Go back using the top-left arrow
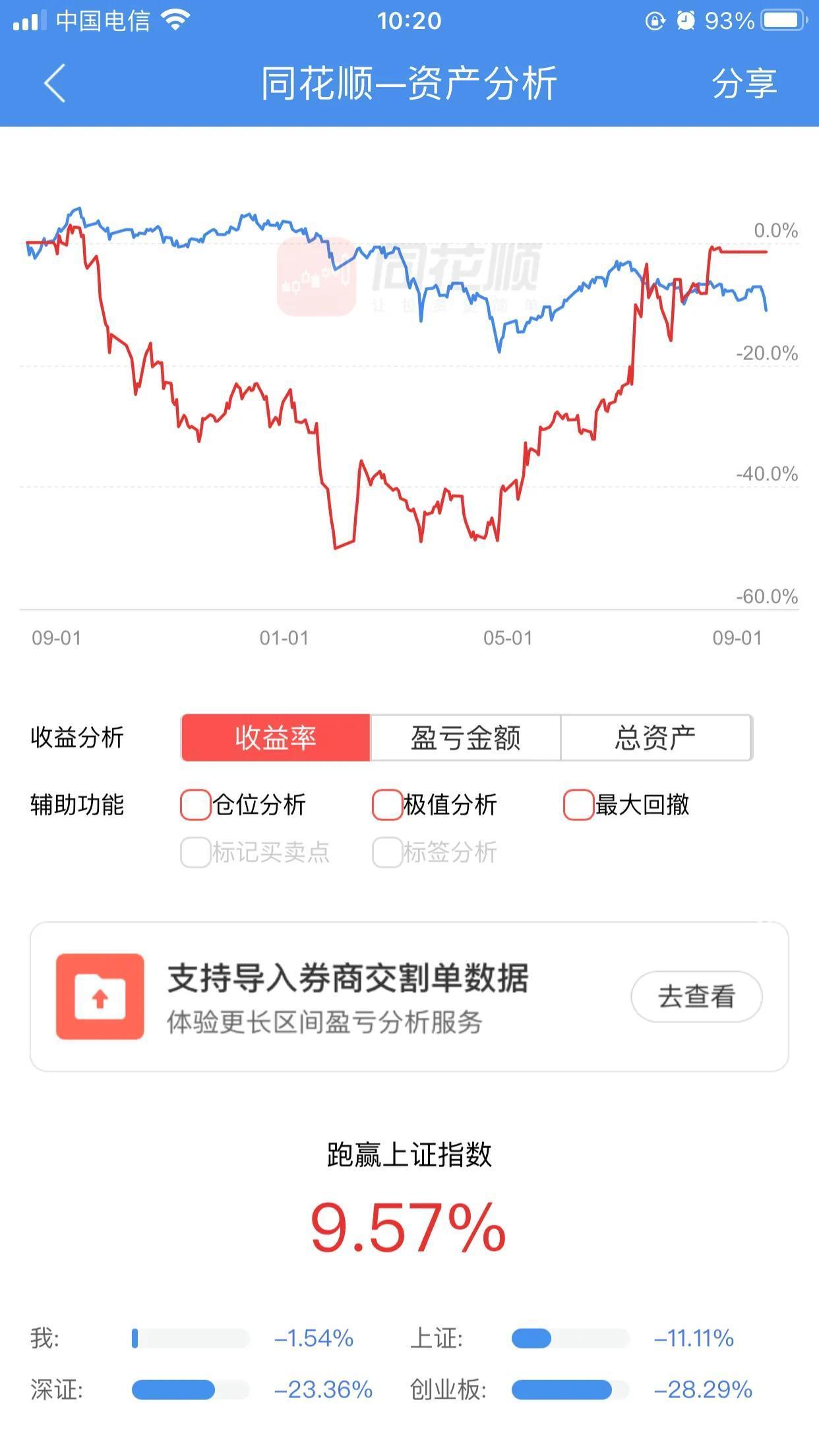 (x=55, y=83)
